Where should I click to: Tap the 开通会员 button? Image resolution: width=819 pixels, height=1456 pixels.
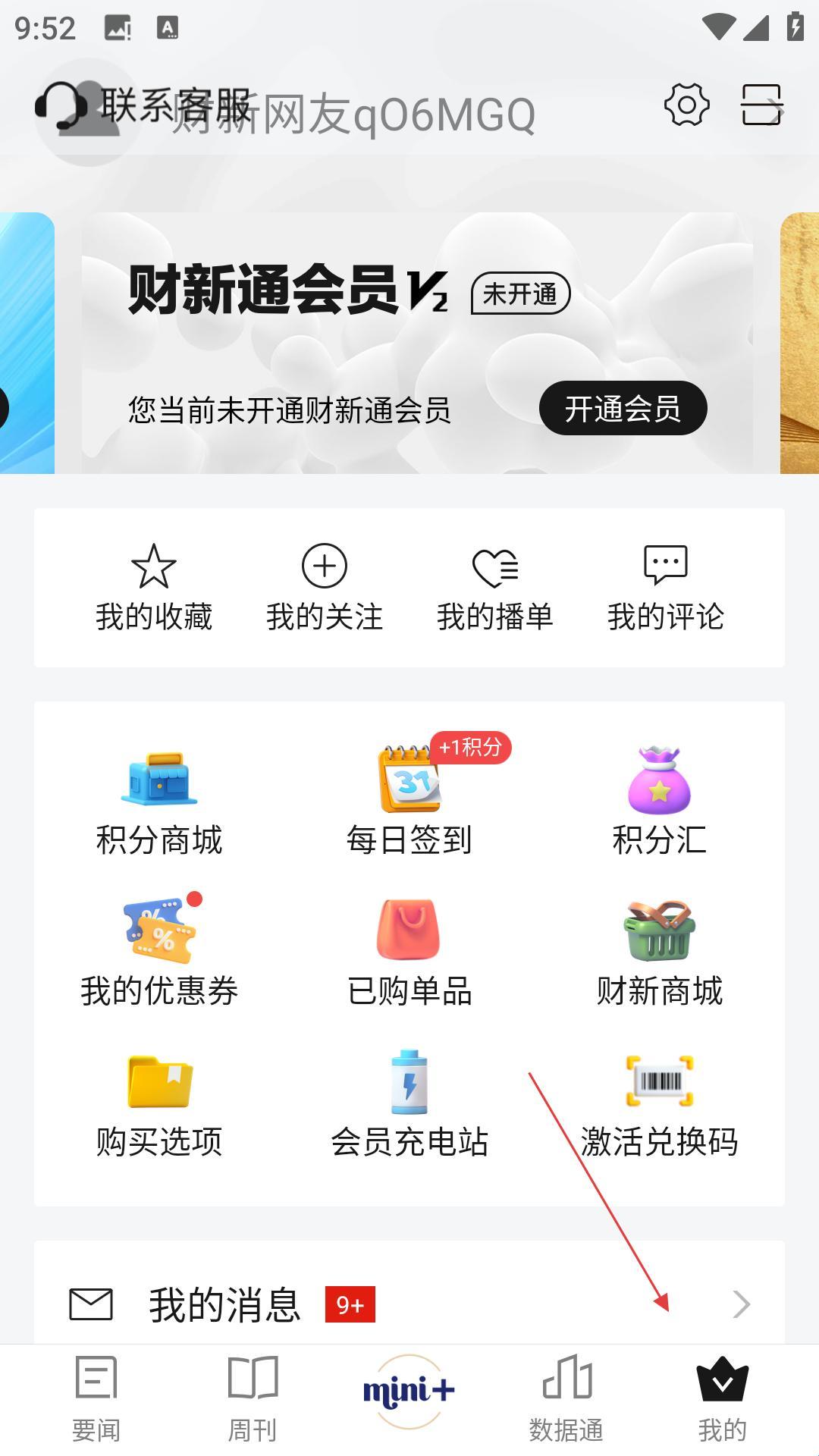[623, 409]
